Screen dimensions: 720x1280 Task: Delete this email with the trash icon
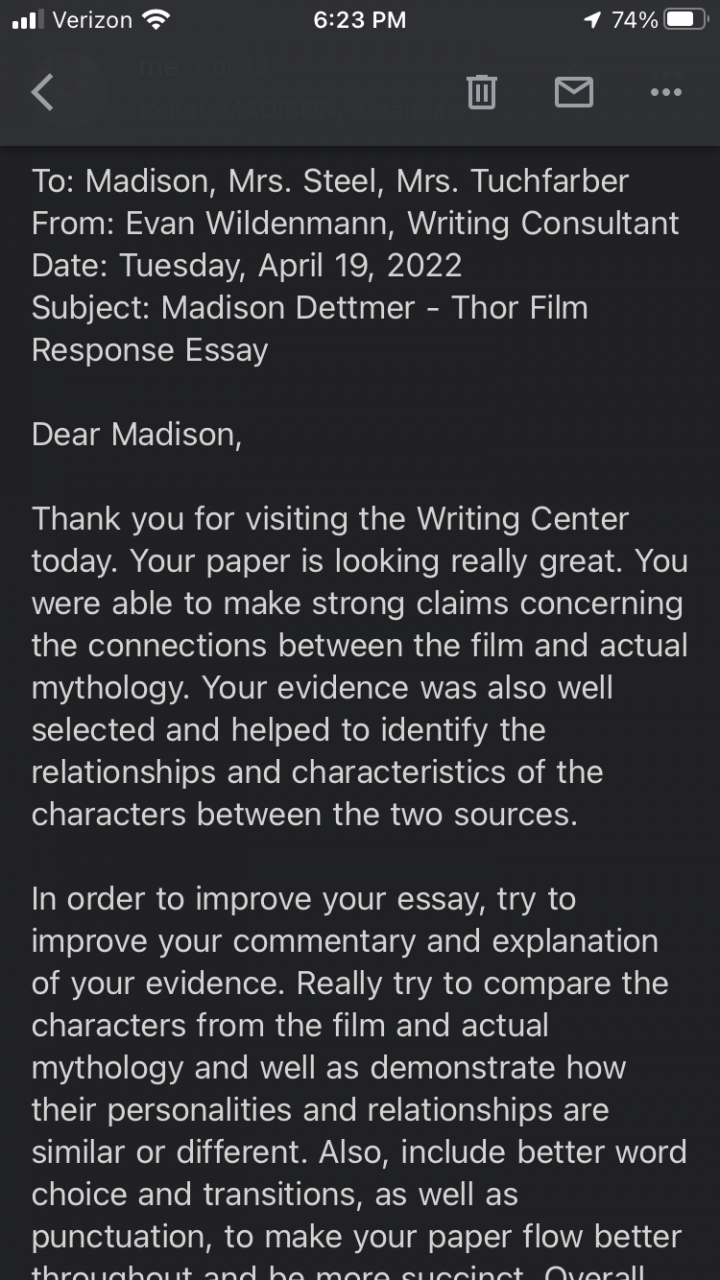481,92
